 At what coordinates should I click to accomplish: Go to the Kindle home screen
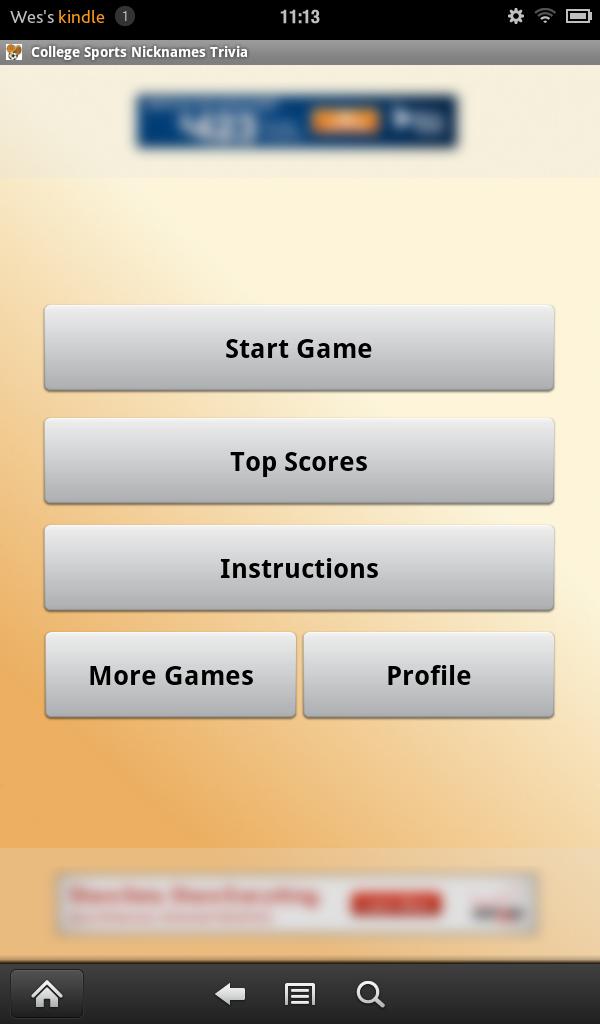click(x=47, y=994)
